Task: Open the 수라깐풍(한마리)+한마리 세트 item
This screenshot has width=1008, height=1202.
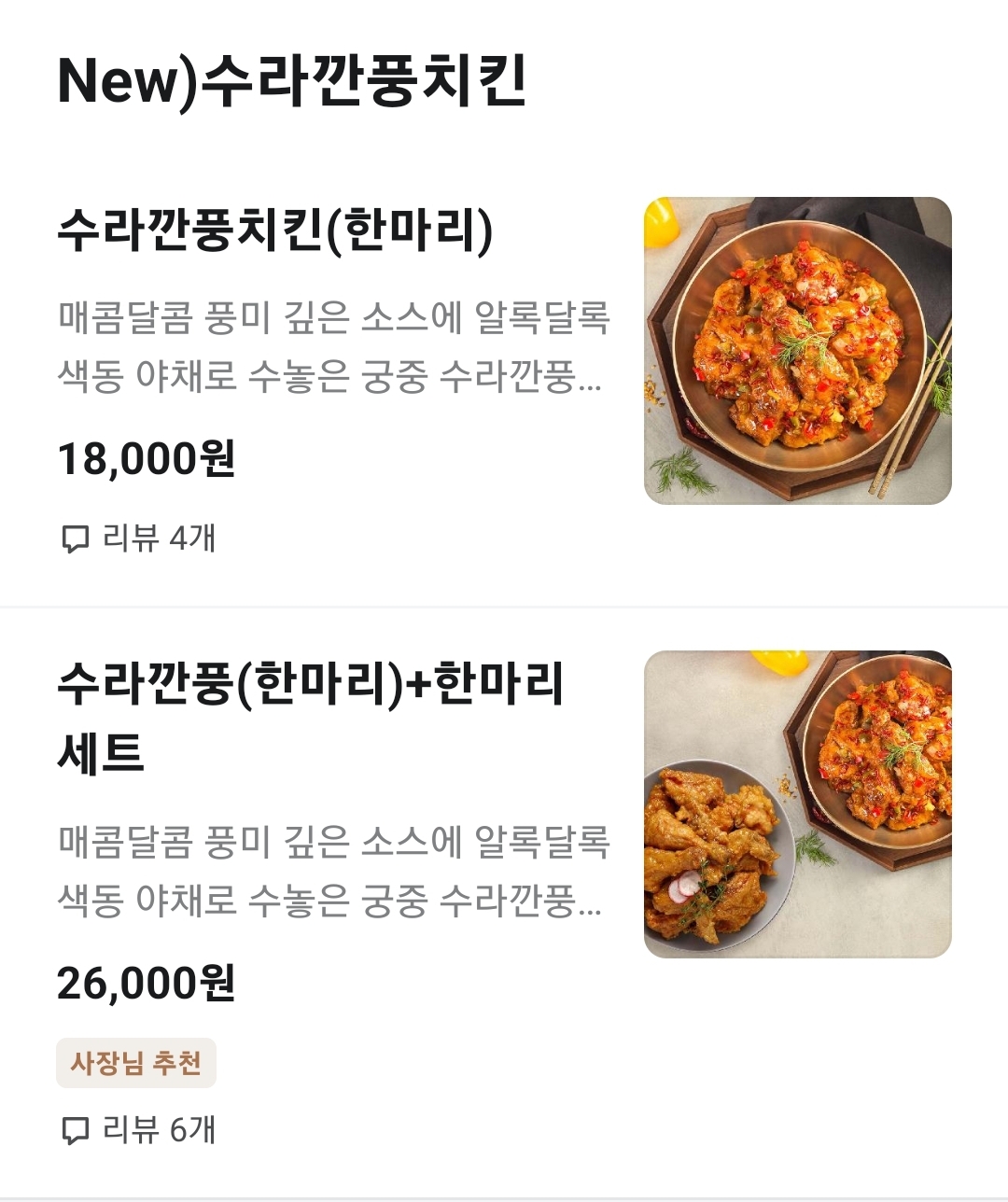Action: click(x=310, y=717)
